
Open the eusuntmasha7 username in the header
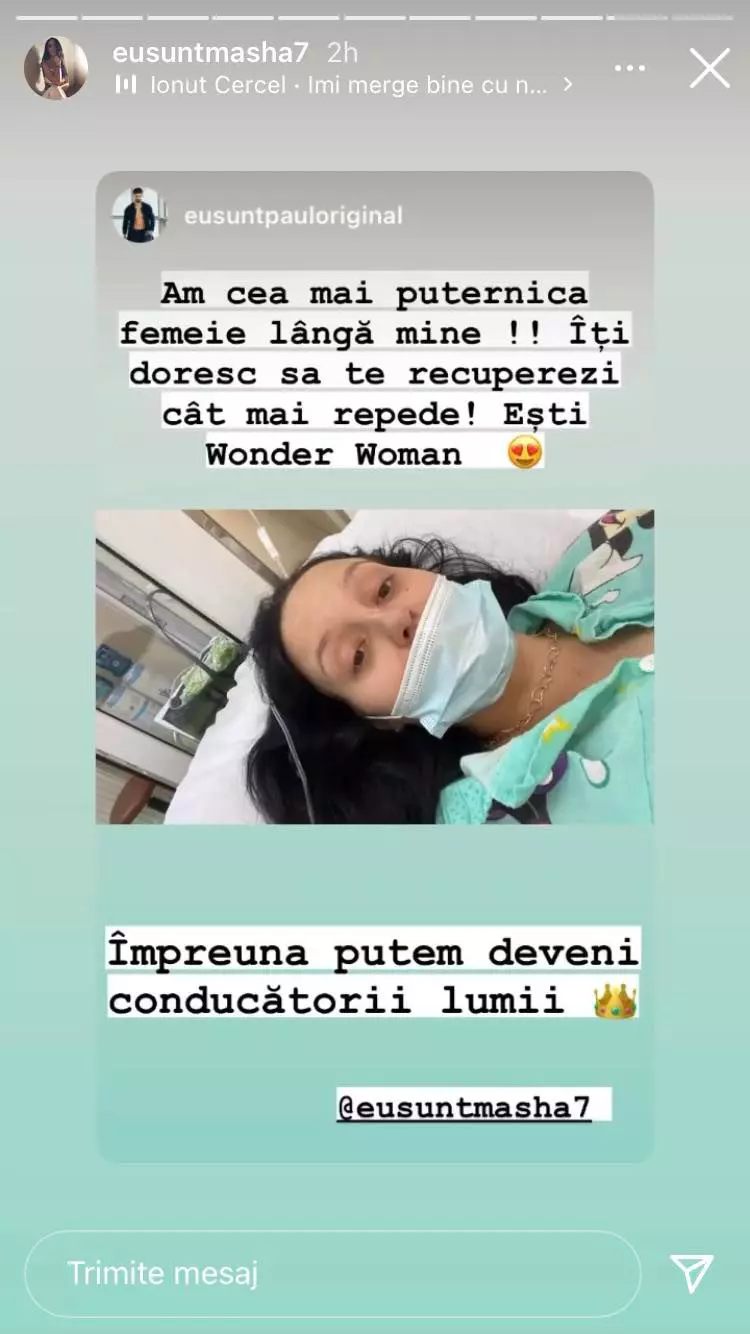[x=212, y=52]
